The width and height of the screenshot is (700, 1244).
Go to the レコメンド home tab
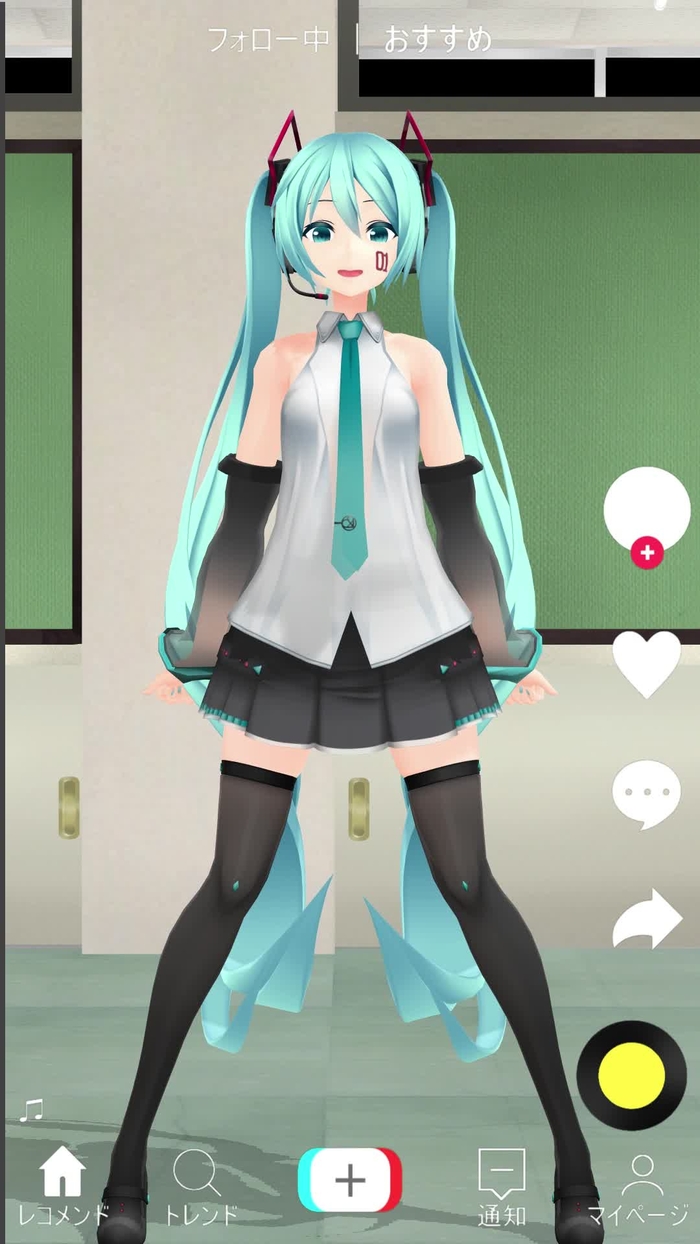pos(63,1187)
